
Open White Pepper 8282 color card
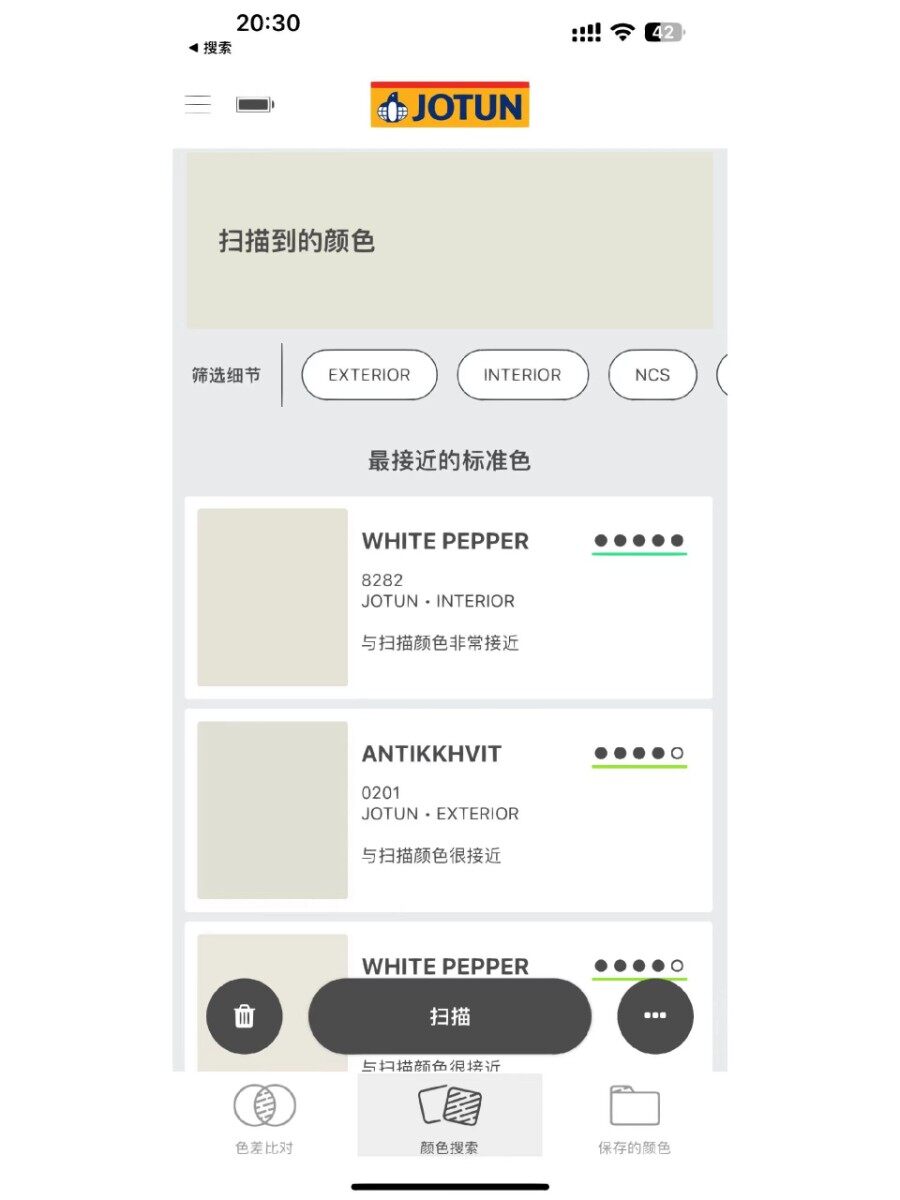(x=448, y=597)
